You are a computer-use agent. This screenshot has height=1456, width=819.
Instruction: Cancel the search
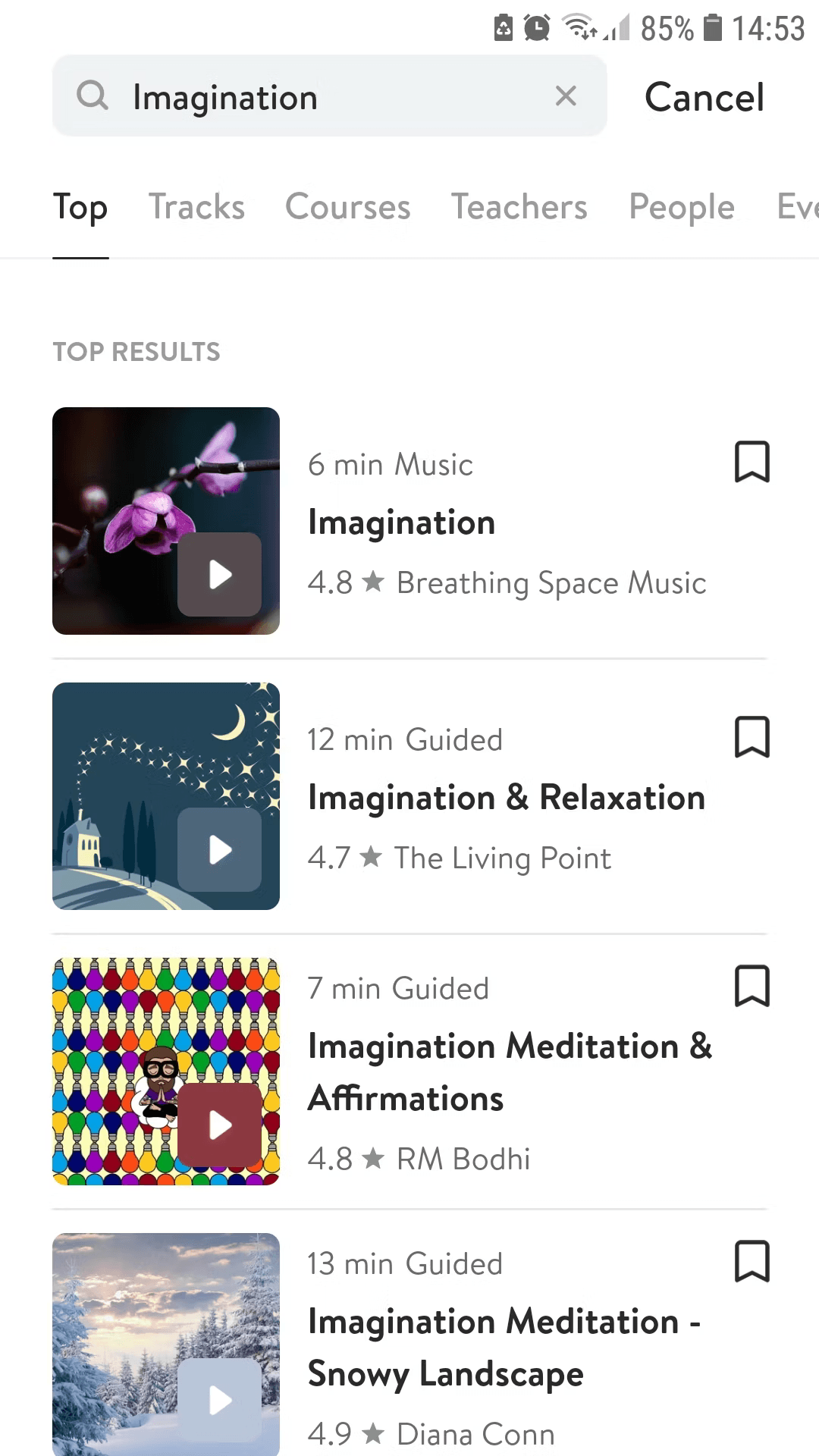click(704, 97)
